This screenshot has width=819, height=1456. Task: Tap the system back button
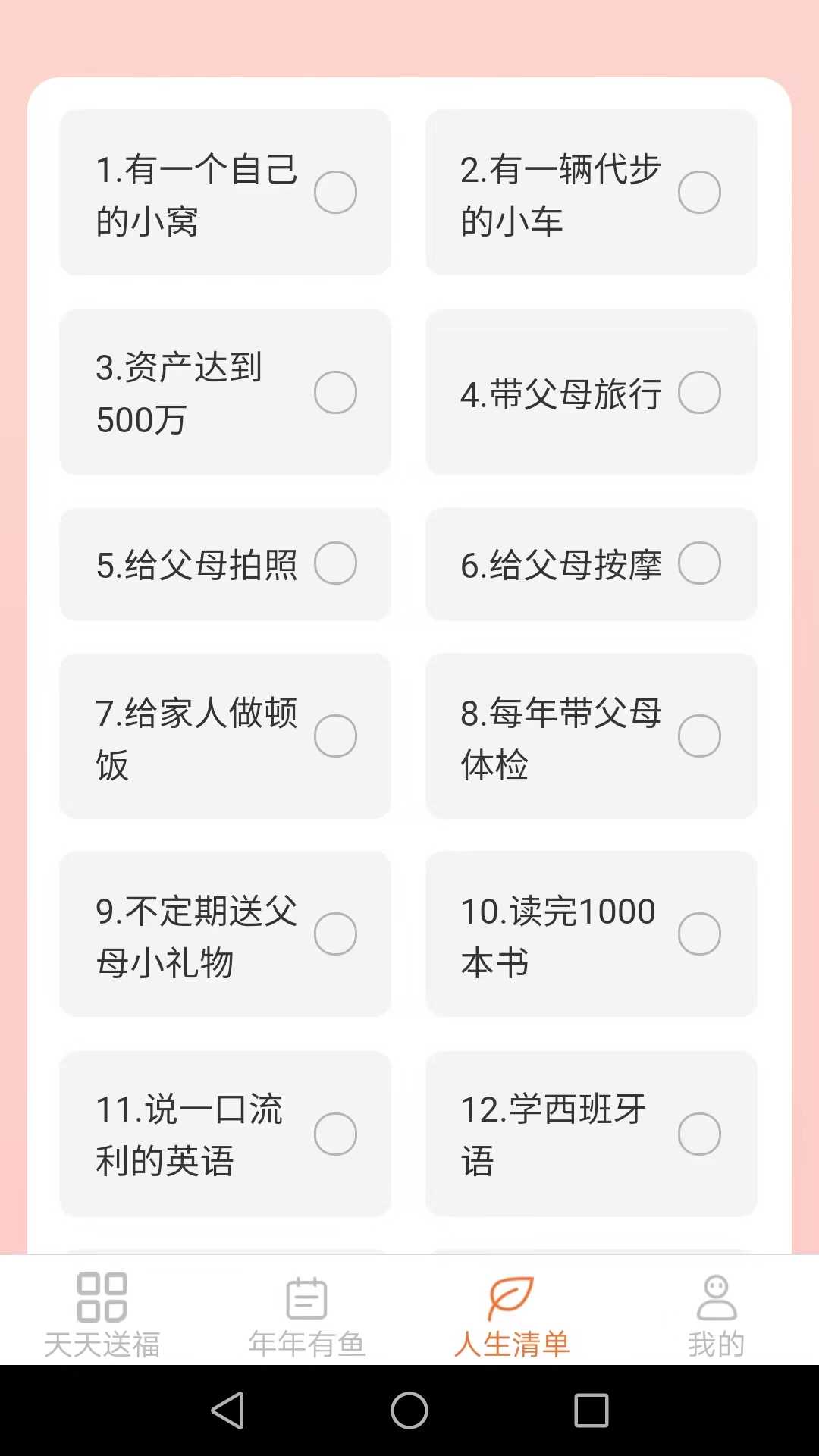point(227,1411)
